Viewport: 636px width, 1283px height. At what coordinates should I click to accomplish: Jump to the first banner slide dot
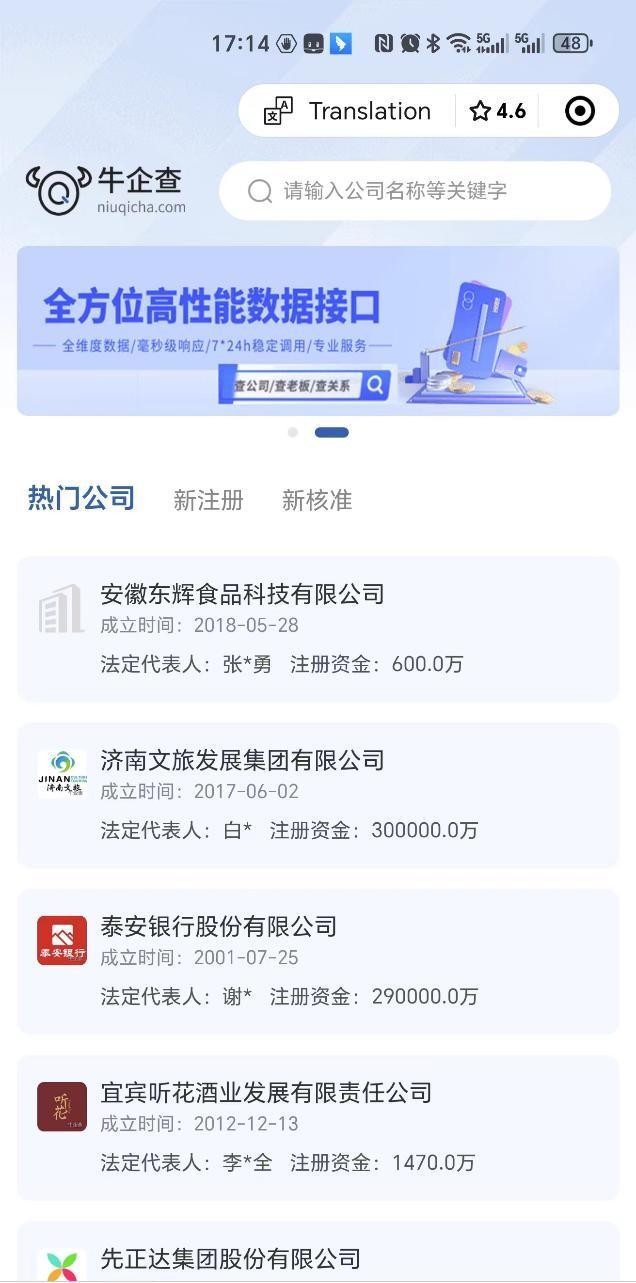pos(292,433)
